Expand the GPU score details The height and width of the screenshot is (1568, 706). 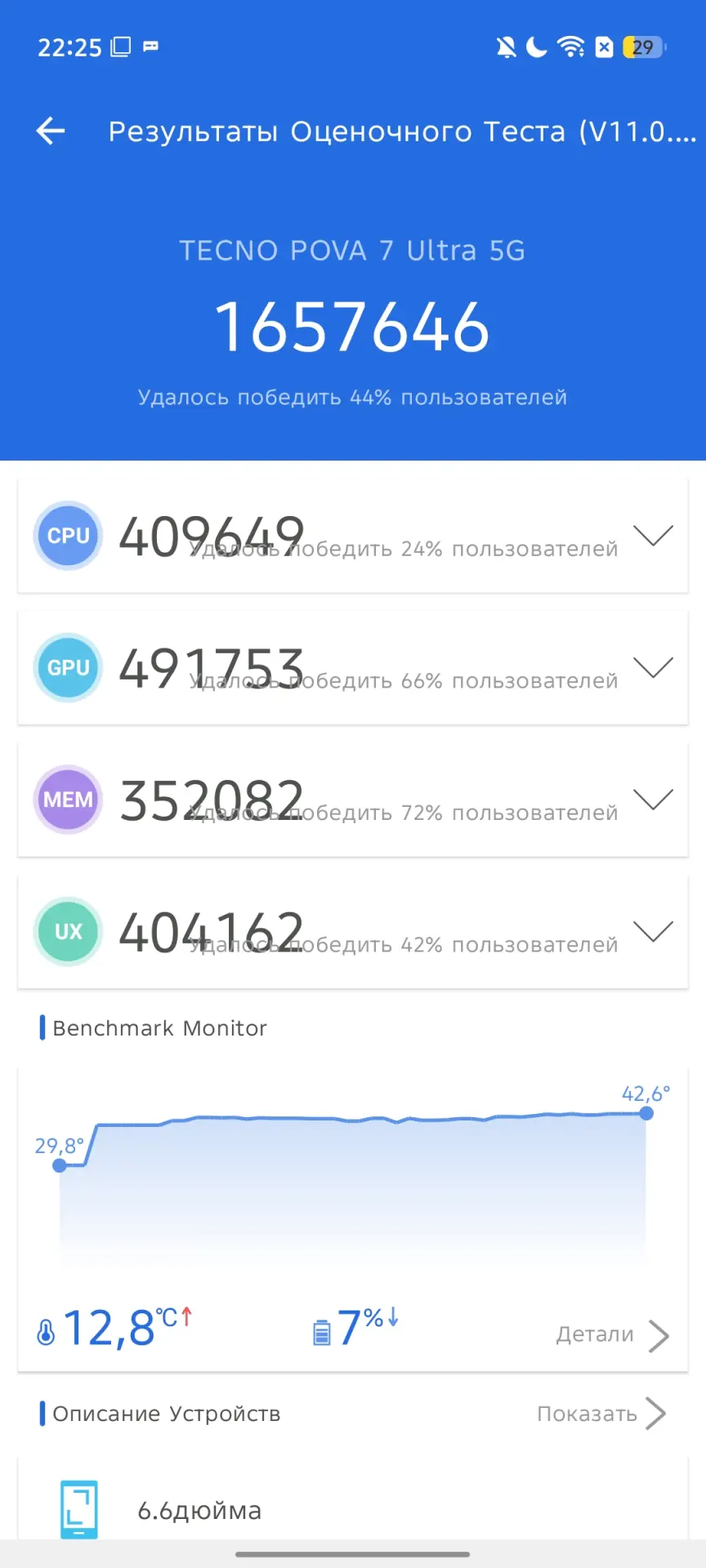653,668
